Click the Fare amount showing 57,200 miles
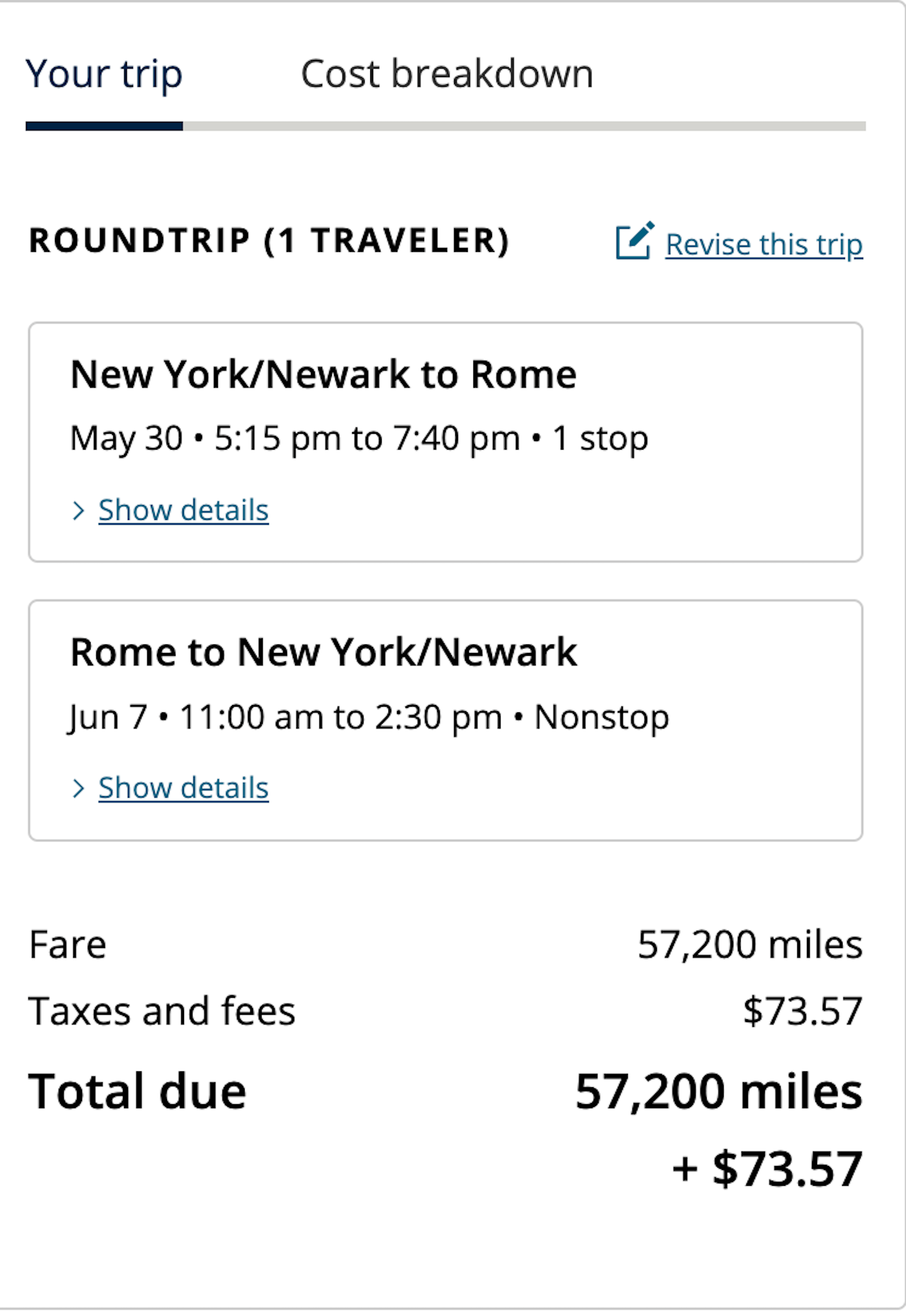The width and height of the screenshot is (906, 1316). click(750, 943)
